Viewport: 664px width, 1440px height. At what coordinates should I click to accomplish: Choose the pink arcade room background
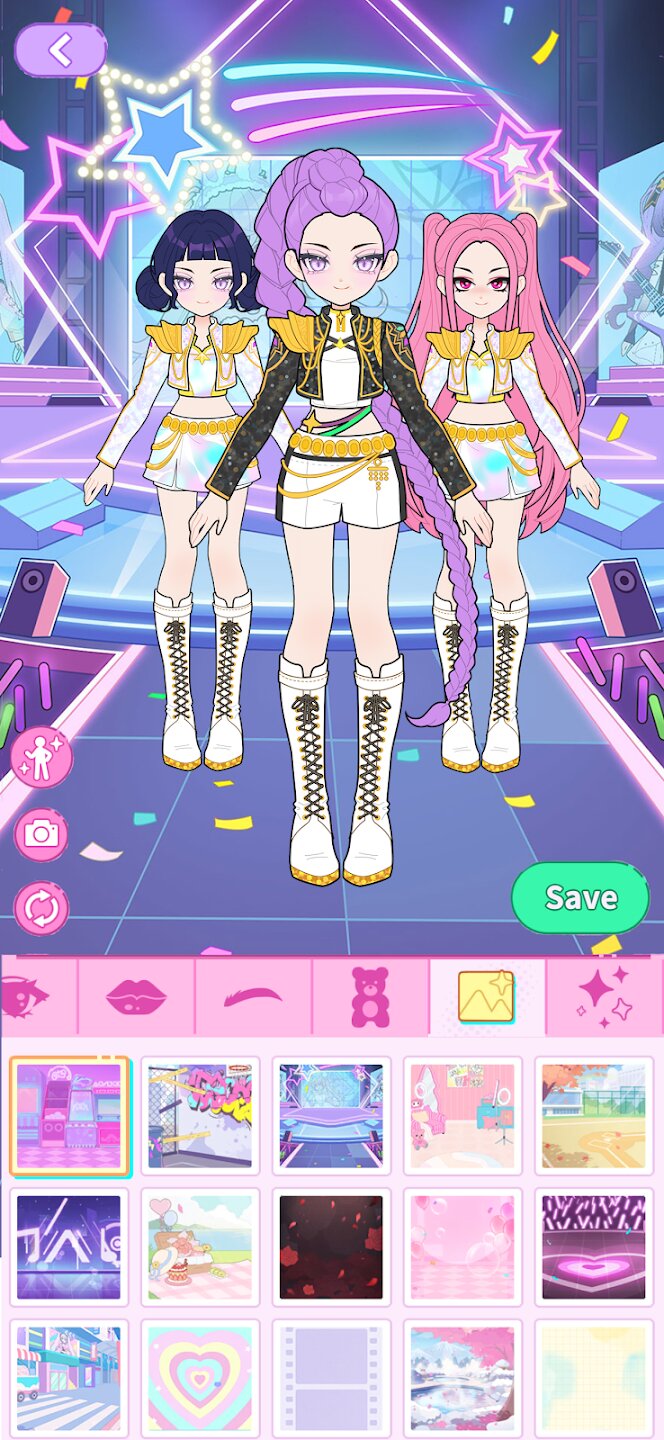[69, 1115]
